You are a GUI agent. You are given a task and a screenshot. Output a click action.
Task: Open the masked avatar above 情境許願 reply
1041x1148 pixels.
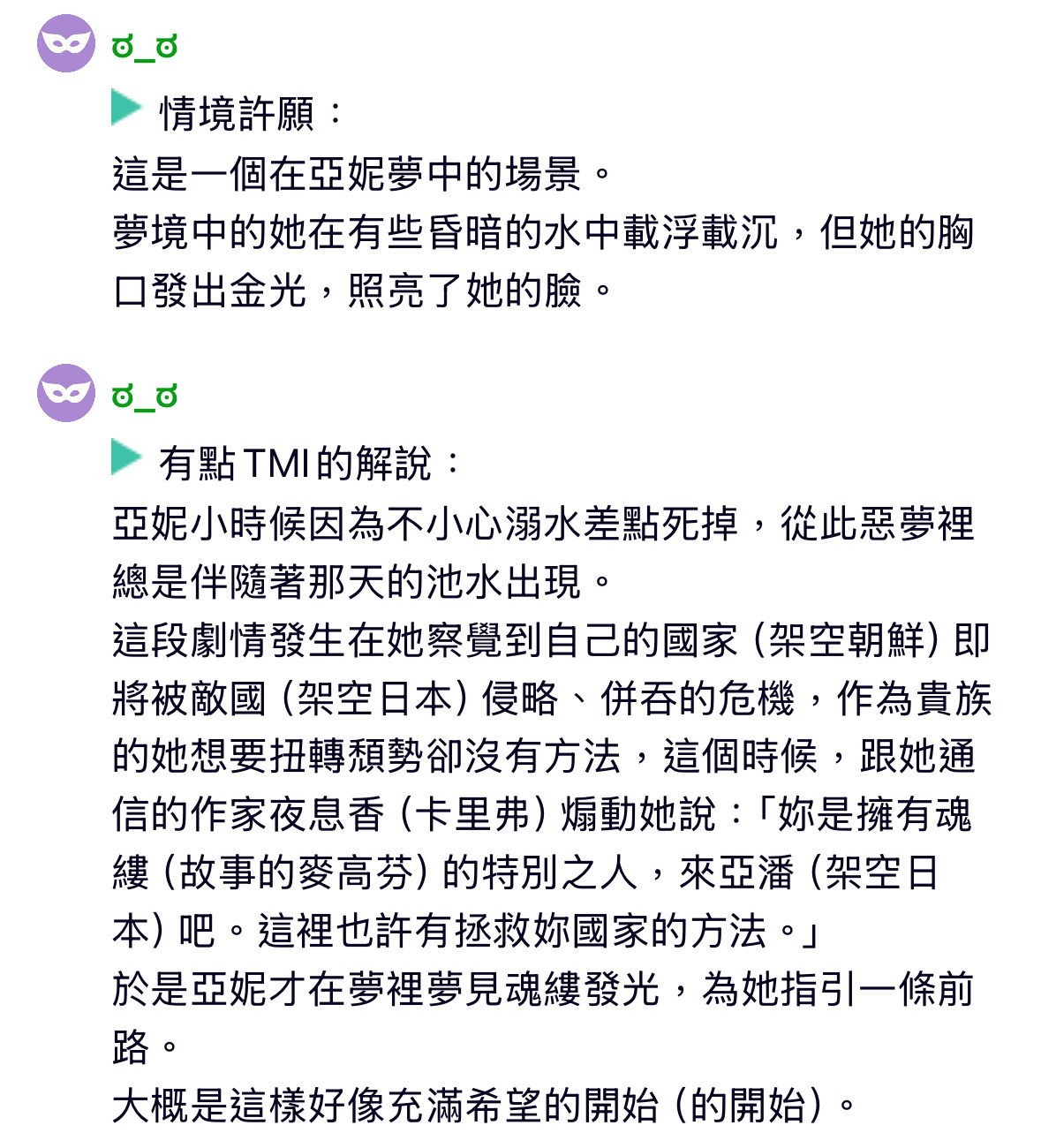pyautogui.click(x=66, y=43)
